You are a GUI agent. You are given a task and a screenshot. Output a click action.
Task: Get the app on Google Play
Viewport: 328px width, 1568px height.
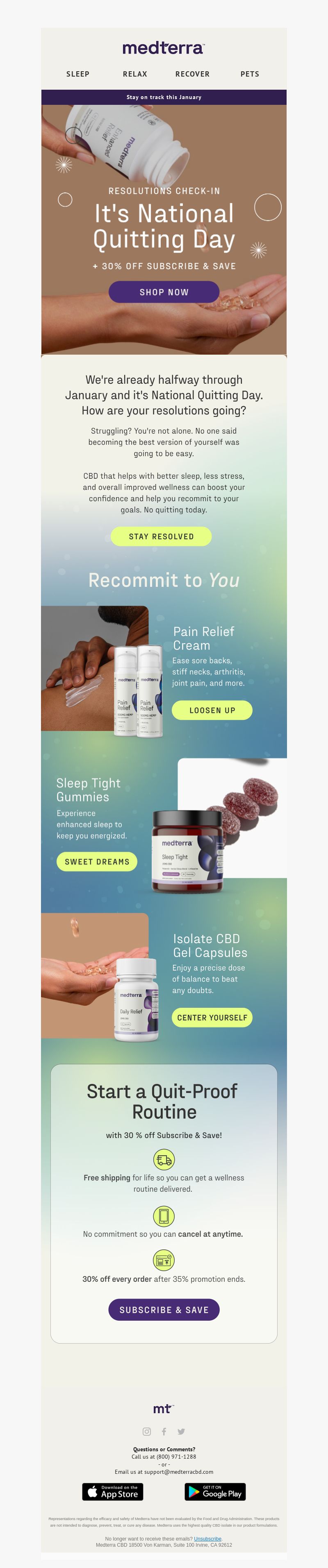[x=215, y=1491]
